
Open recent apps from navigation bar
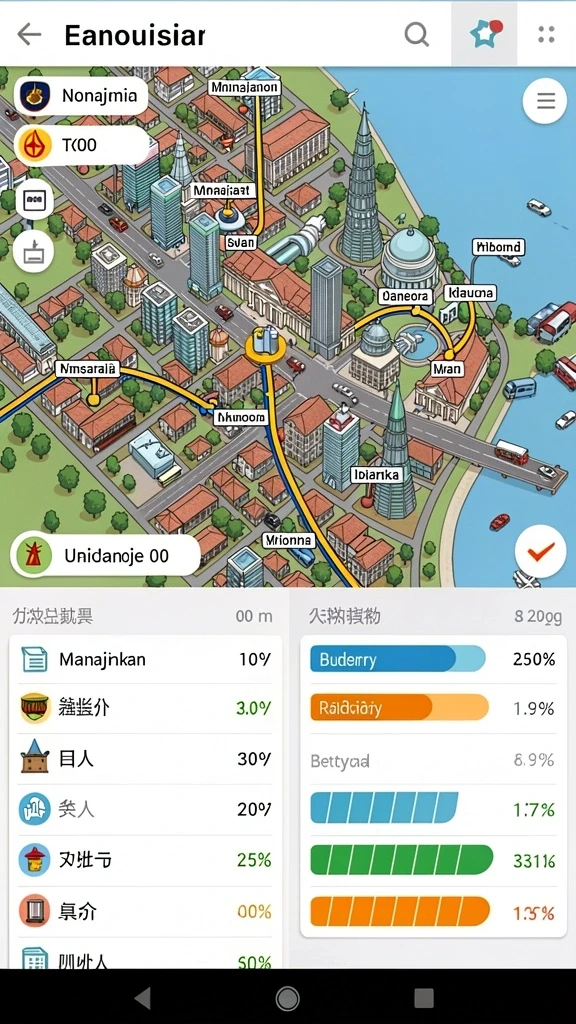[x=424, y=998]
